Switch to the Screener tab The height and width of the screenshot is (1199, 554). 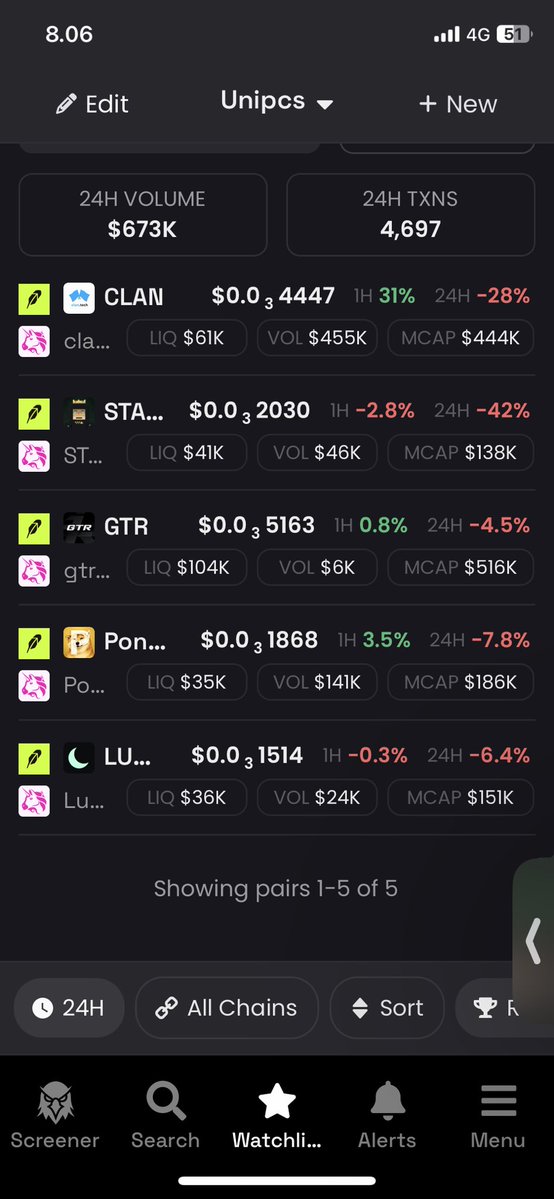55,1117
